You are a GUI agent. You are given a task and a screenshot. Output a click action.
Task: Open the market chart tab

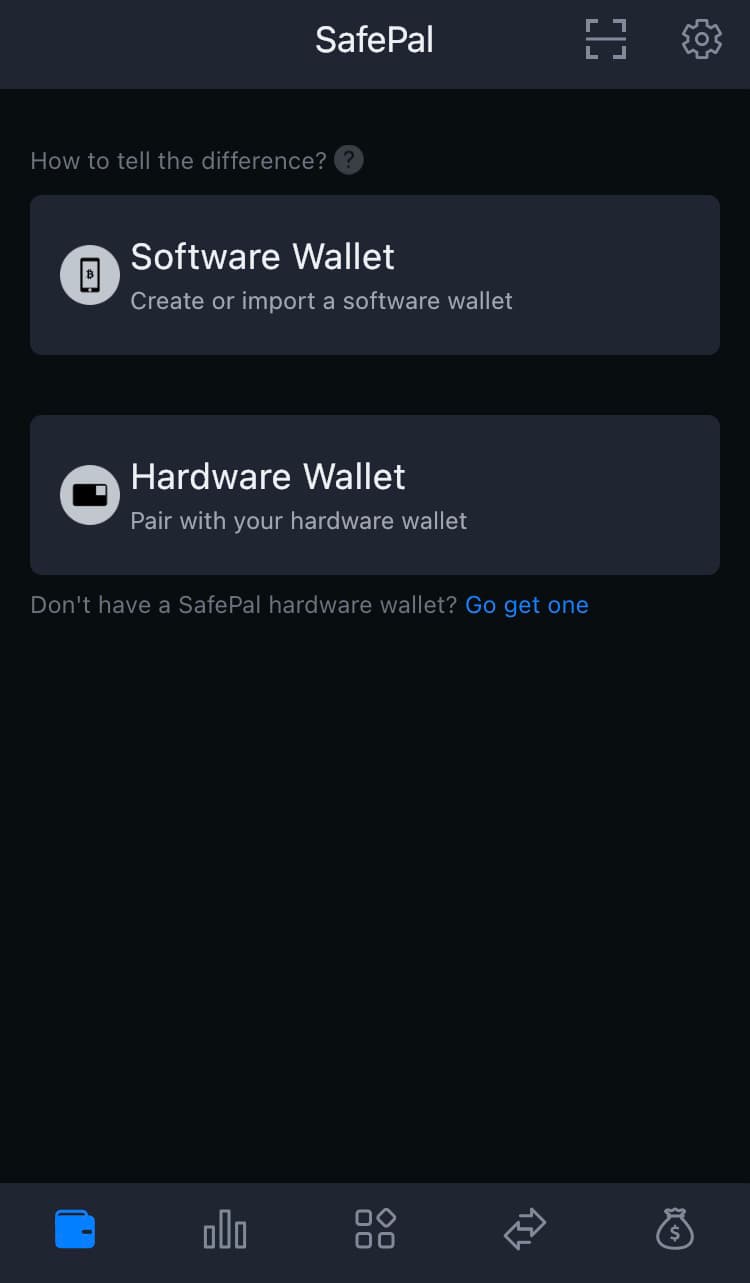coord(225,1229)
